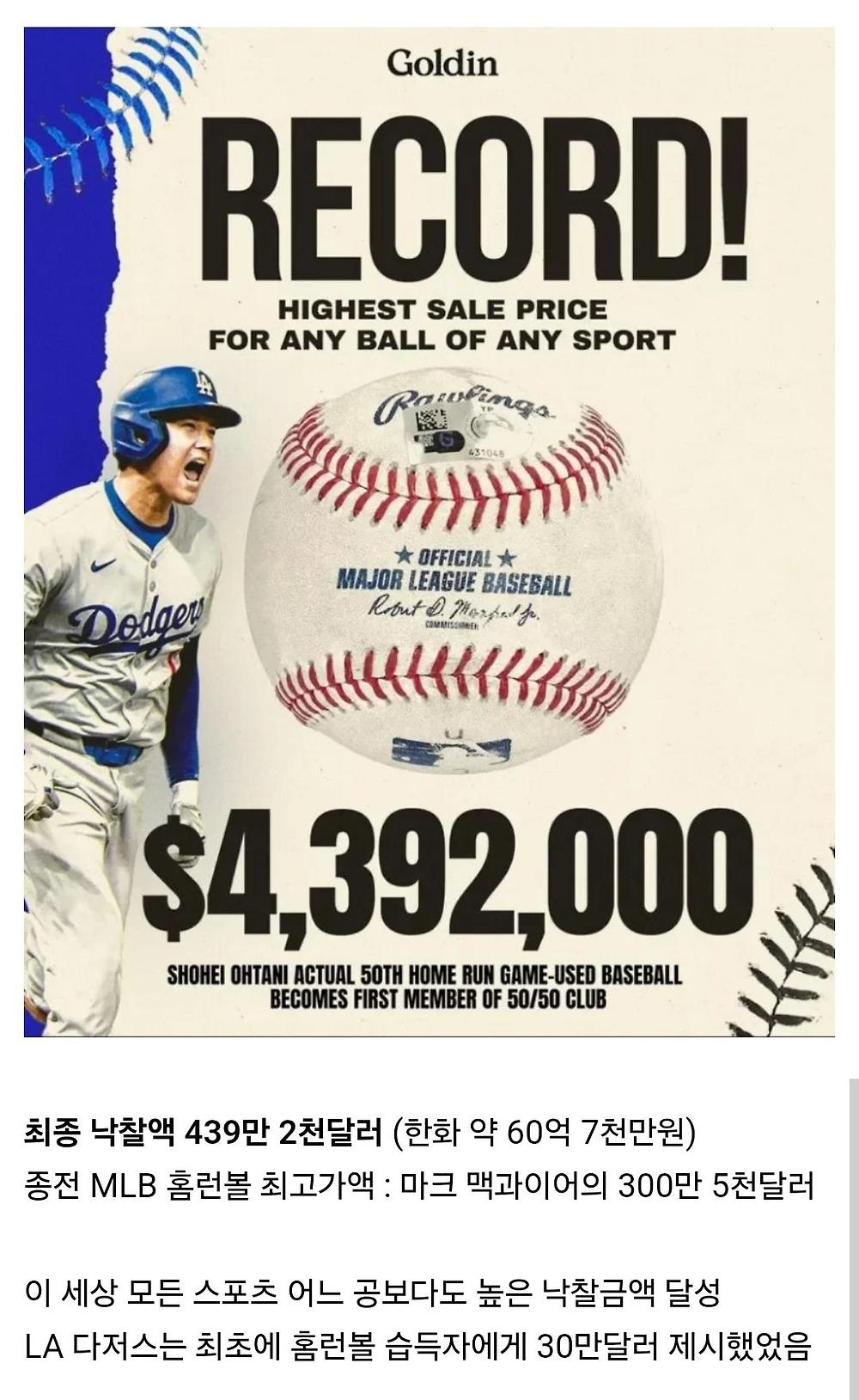Open the Goldin record baseball image
The height and width of the screenshot is (1400, 859).
[x=429, y=531]
